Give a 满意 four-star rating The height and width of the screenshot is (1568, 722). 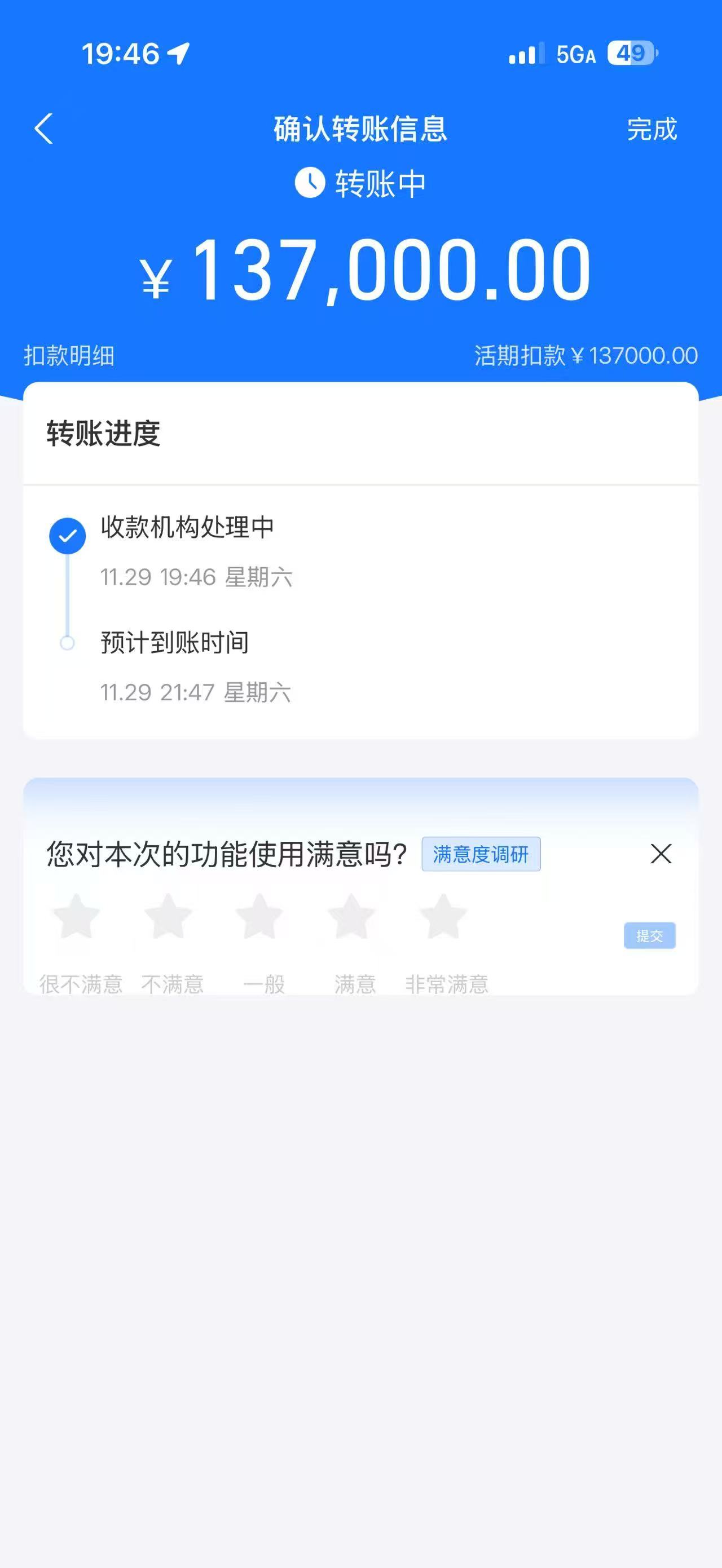[351, 917]
